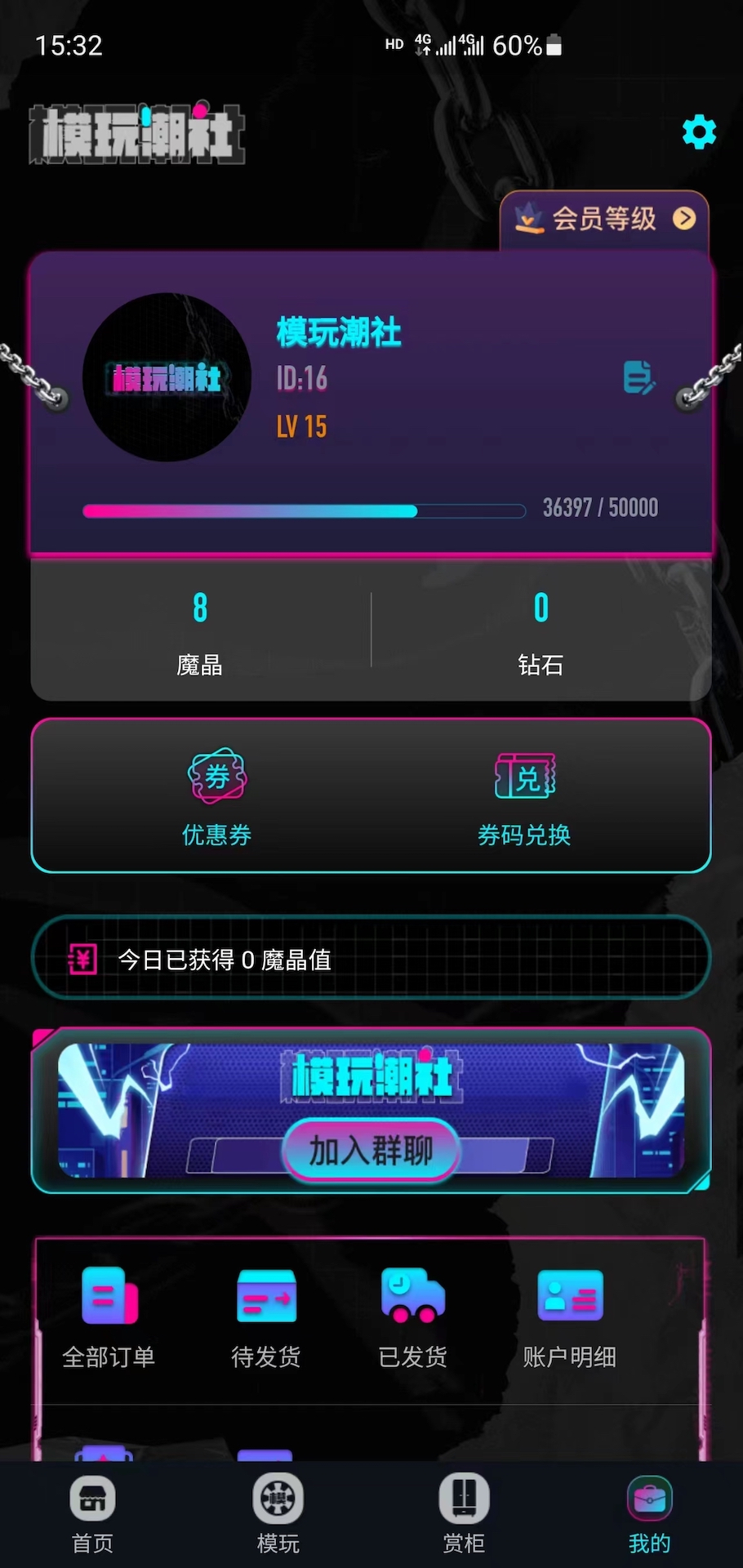Switch to the 模玩 tab
The width and height of the screenshot is (743, 1568).
(x=278, y=1513)
